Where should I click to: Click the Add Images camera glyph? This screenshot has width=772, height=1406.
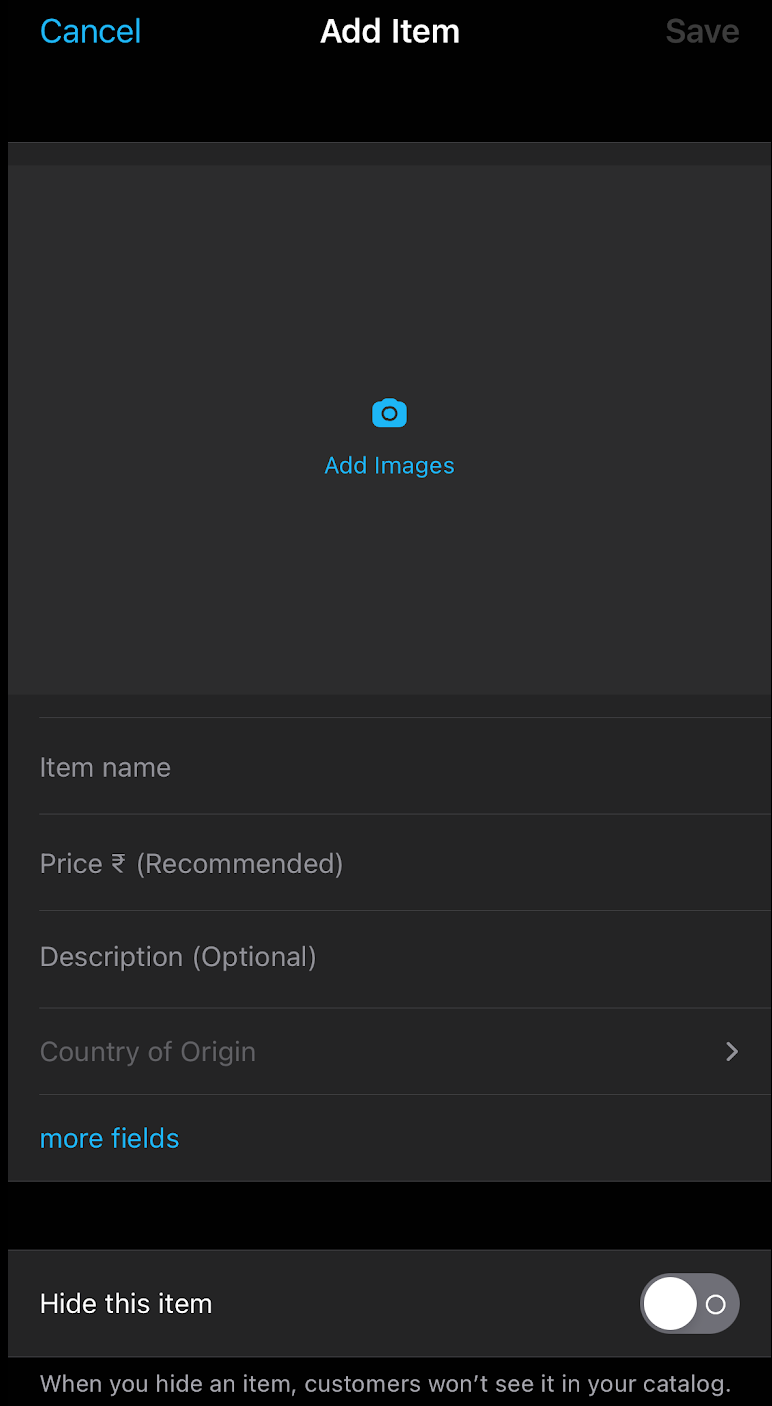click(389, 412)
